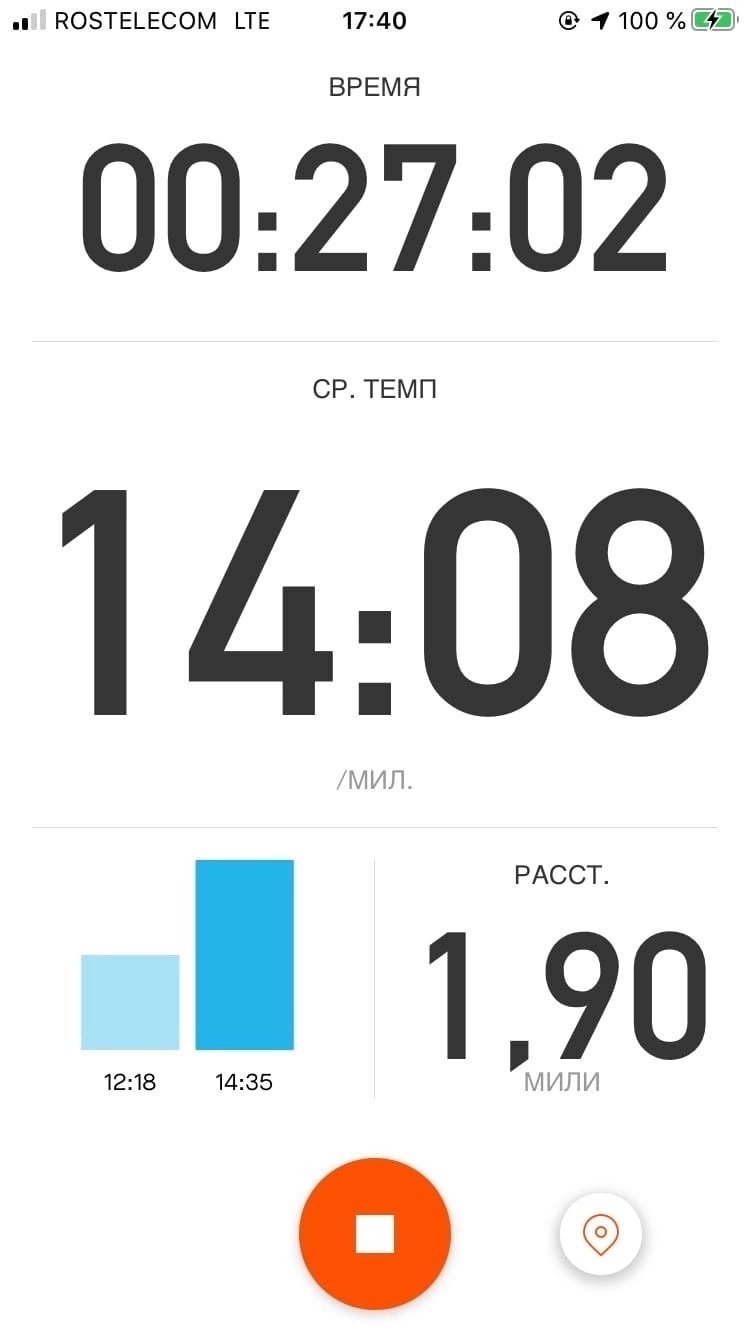750x1334 pixels.
Task: Open the map location view
Action: (600, 1235)
